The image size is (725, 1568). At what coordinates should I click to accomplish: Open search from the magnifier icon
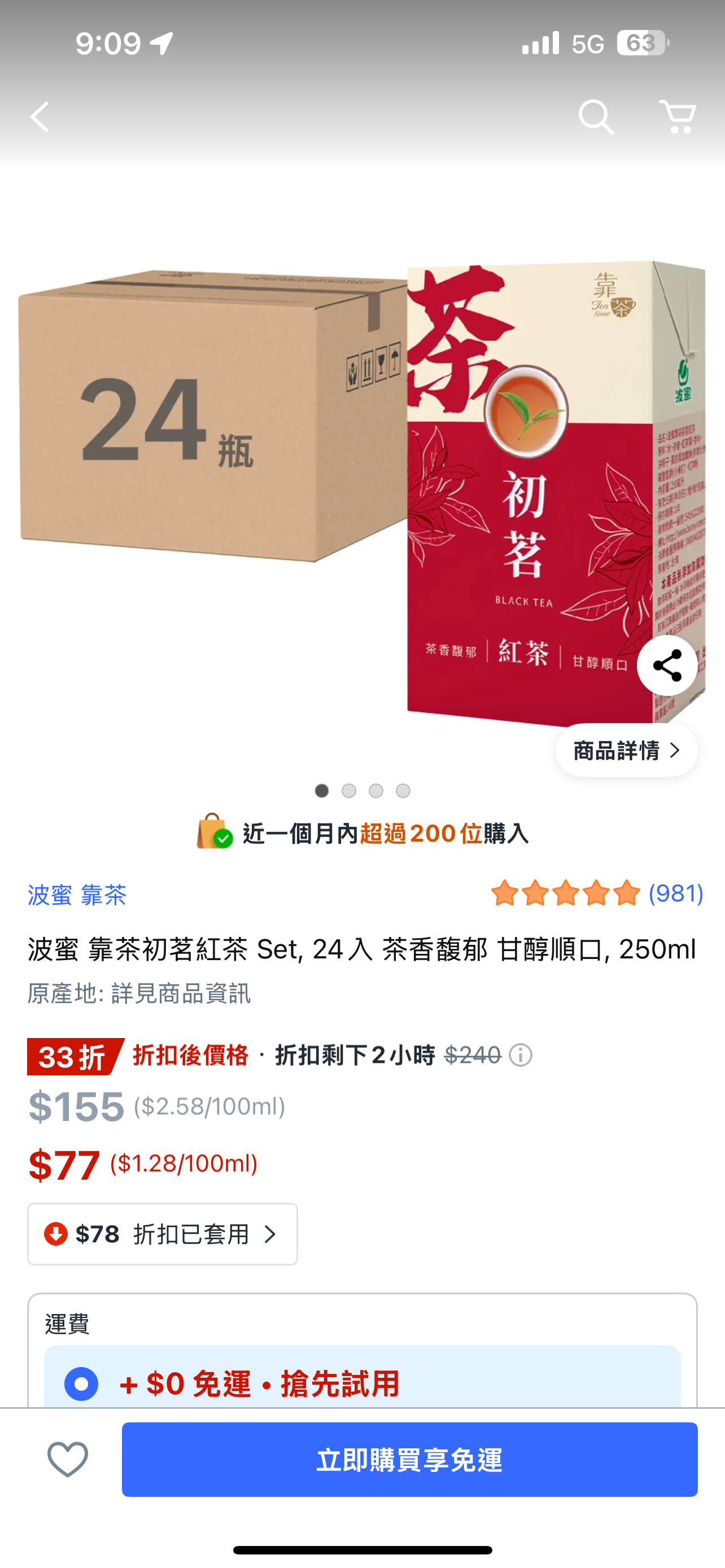click(596, 117)
